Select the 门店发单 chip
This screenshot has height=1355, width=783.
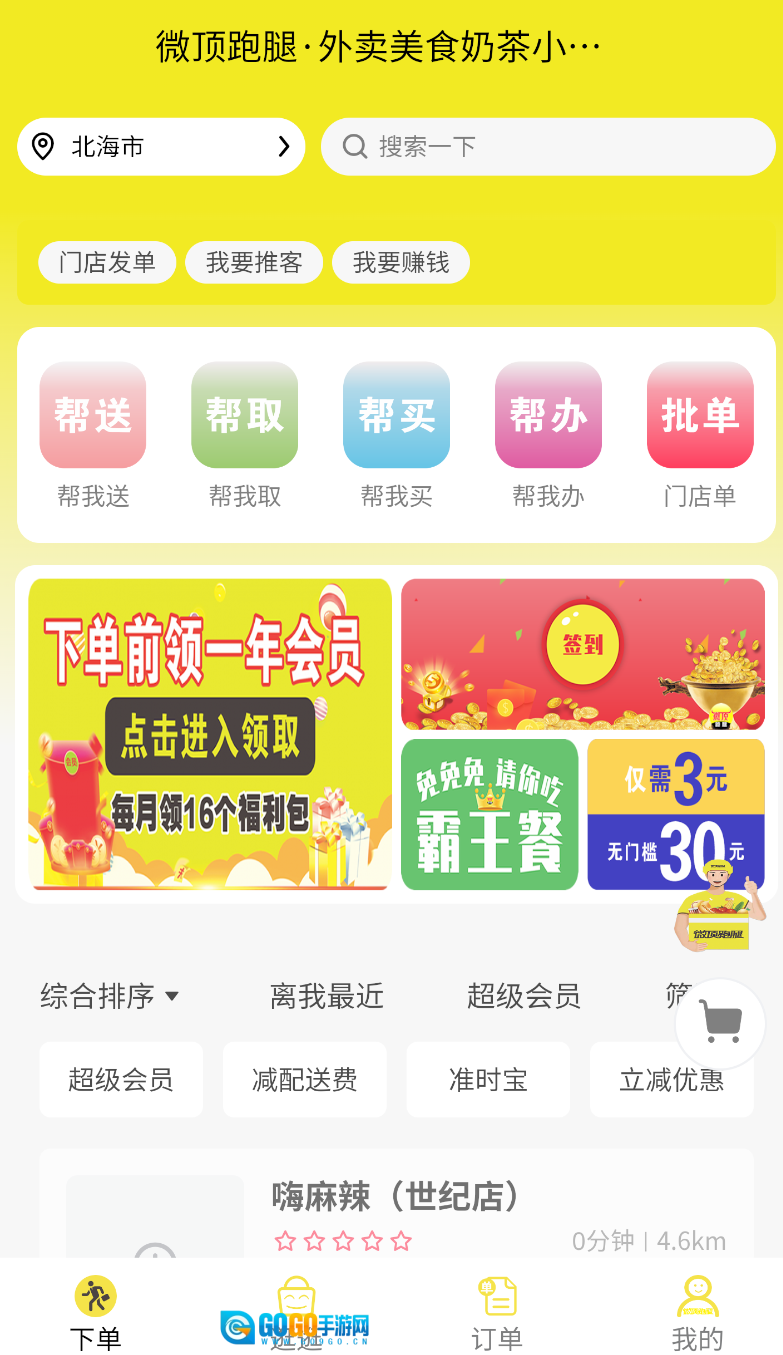(107, 263)
